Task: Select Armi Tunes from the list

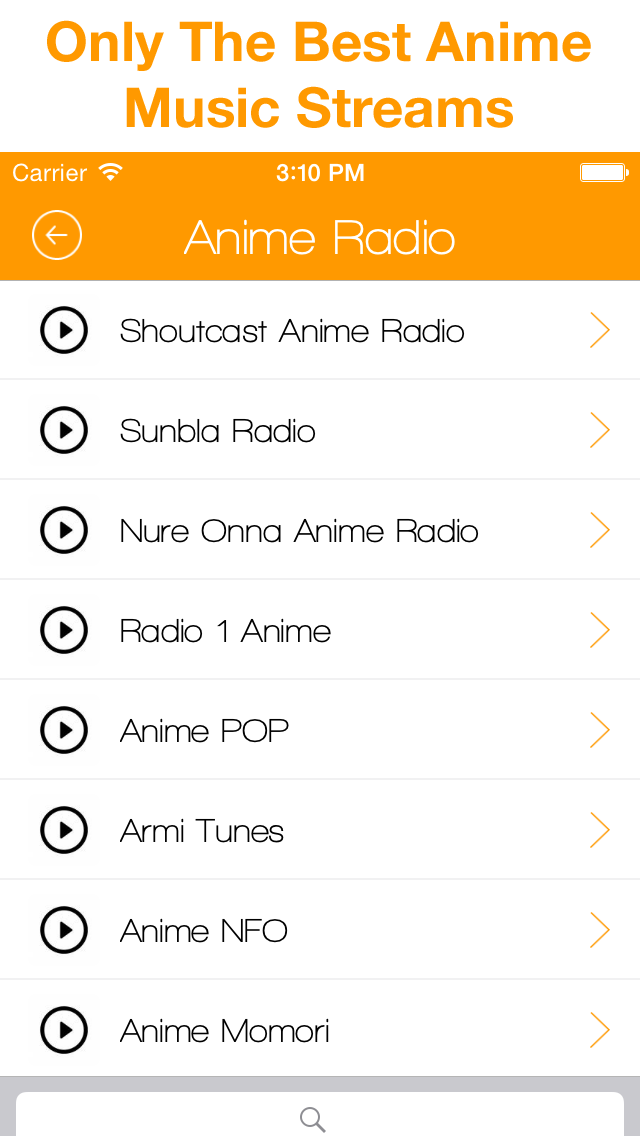Action: coord(320,830)
